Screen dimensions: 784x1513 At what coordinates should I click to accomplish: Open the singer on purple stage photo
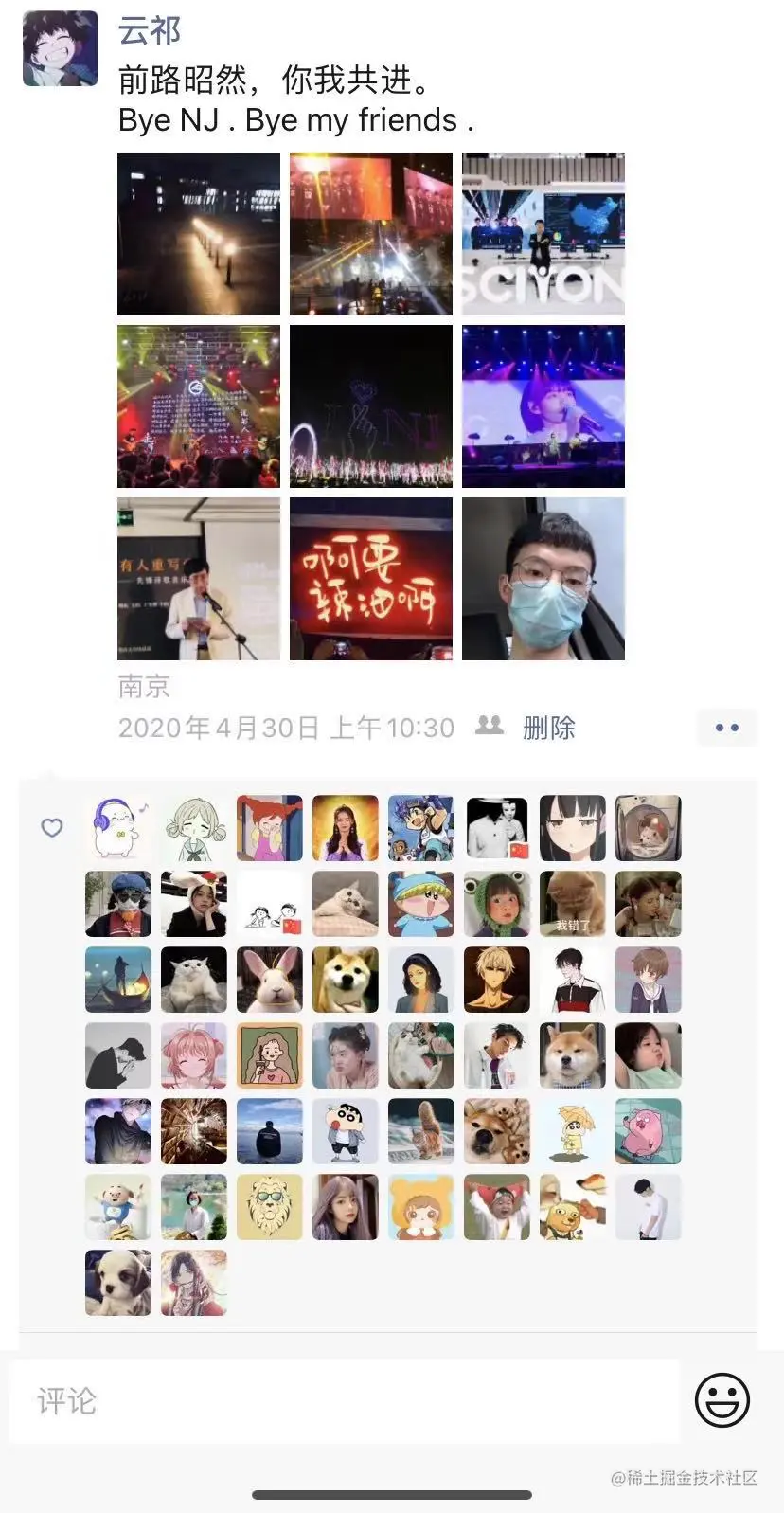pyautogui.click(x=543, y=406)
